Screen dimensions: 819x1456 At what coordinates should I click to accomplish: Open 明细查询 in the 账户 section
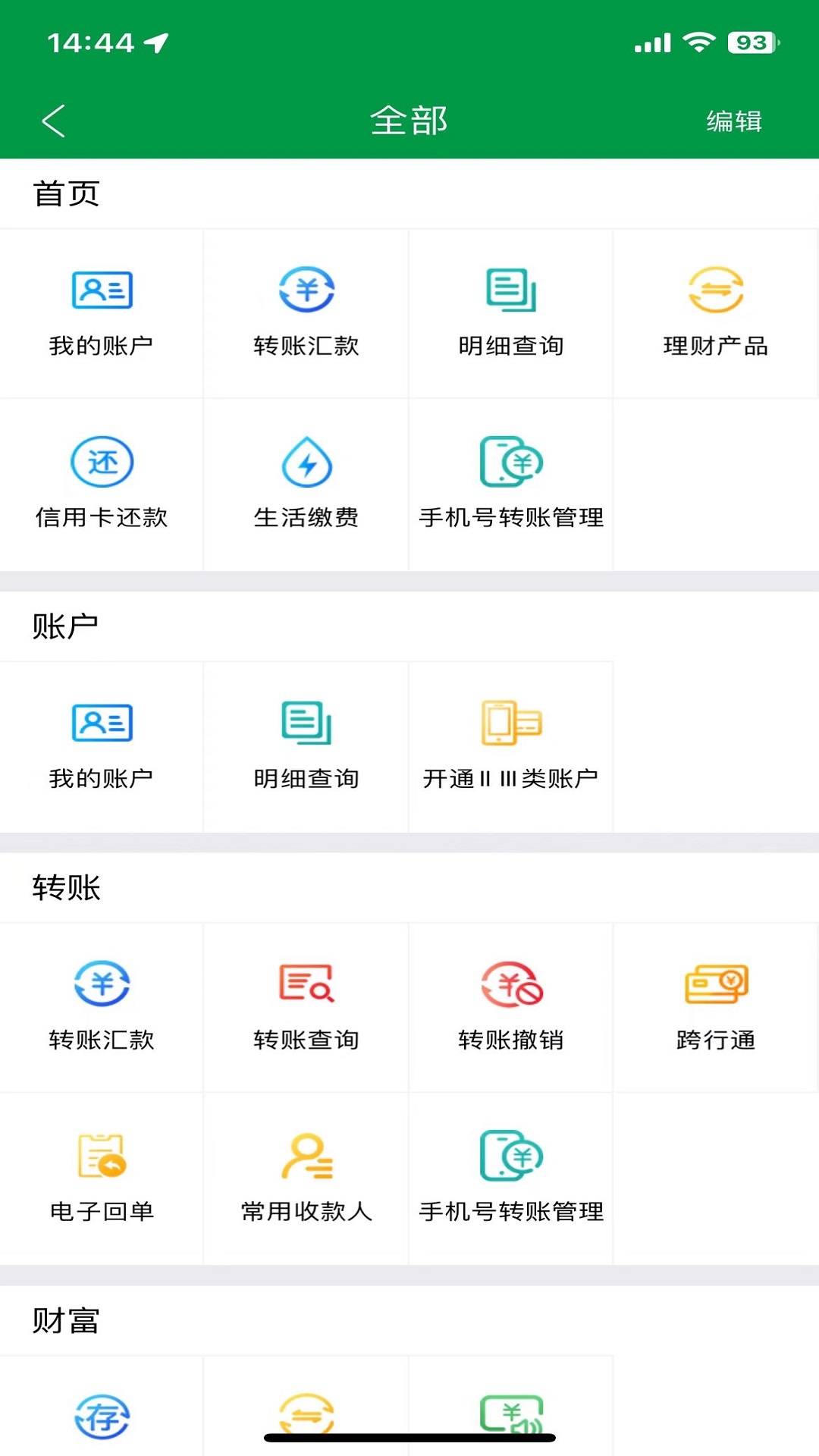point(306,747)
